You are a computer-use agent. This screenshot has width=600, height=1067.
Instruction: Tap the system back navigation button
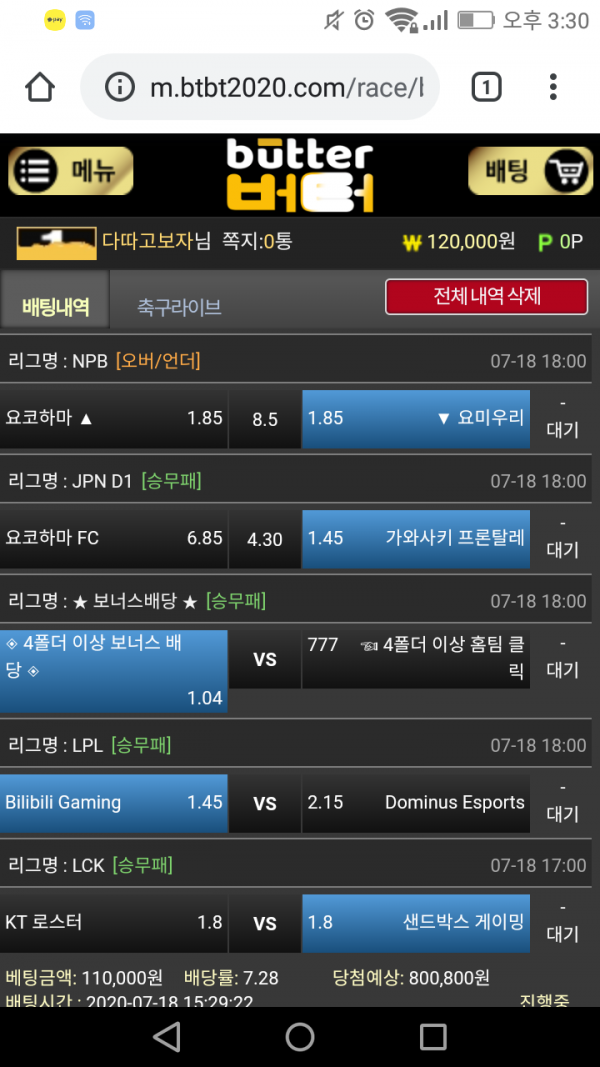pos(167,1036)
